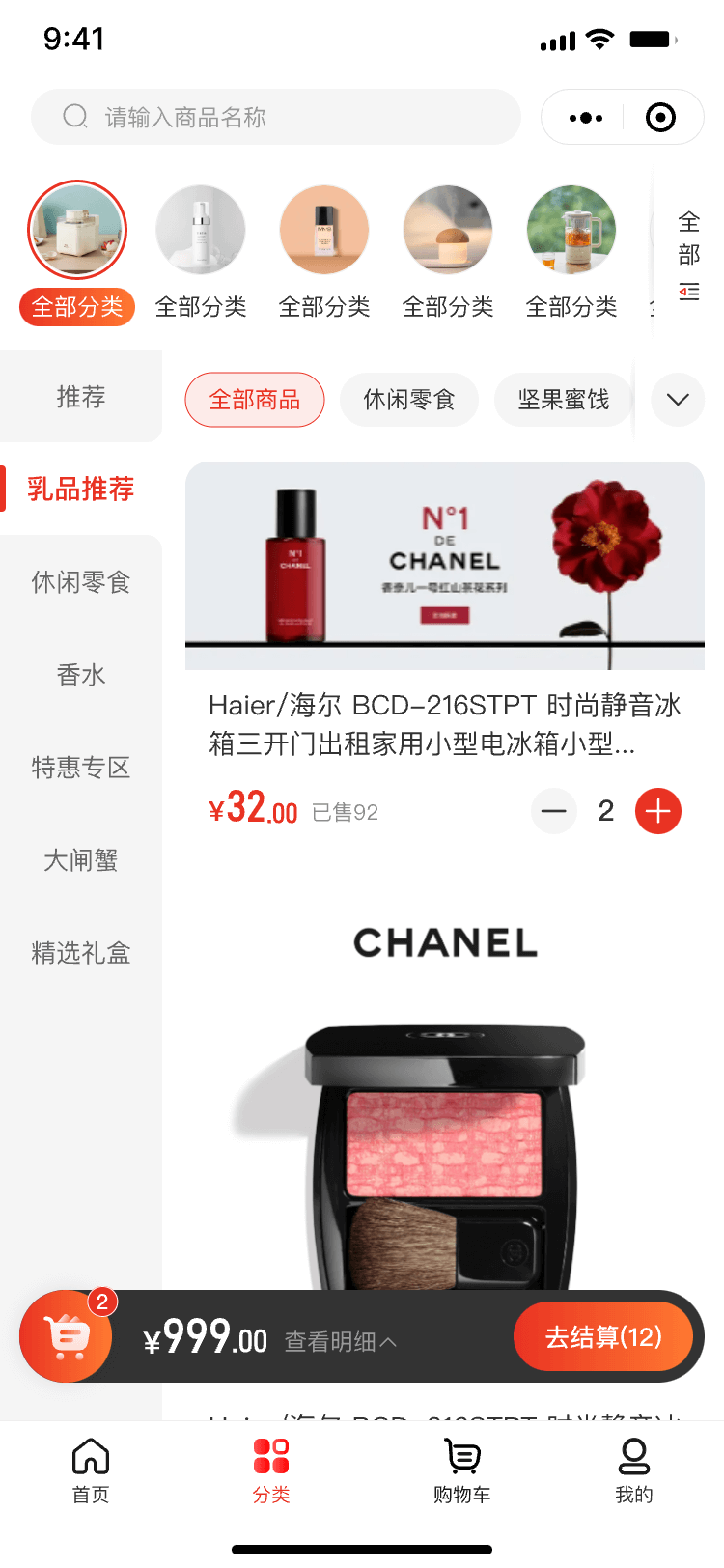Image resolution: width=724 pixels, height=1568 pixels.
Task: Choose 香水 in the side menu
Action: pyautogui.click(x=81, y=675)
